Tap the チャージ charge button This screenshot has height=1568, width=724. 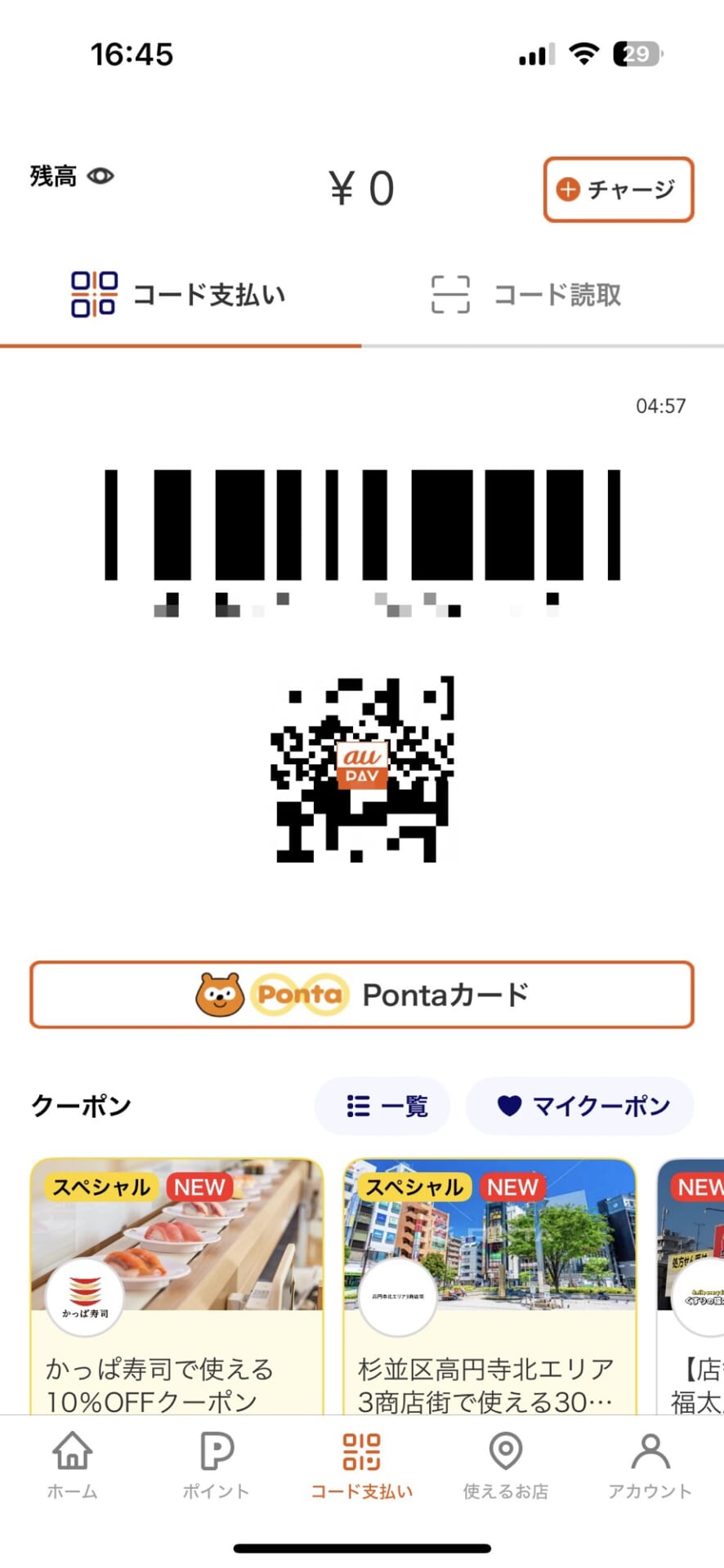(x=619, y=189)
